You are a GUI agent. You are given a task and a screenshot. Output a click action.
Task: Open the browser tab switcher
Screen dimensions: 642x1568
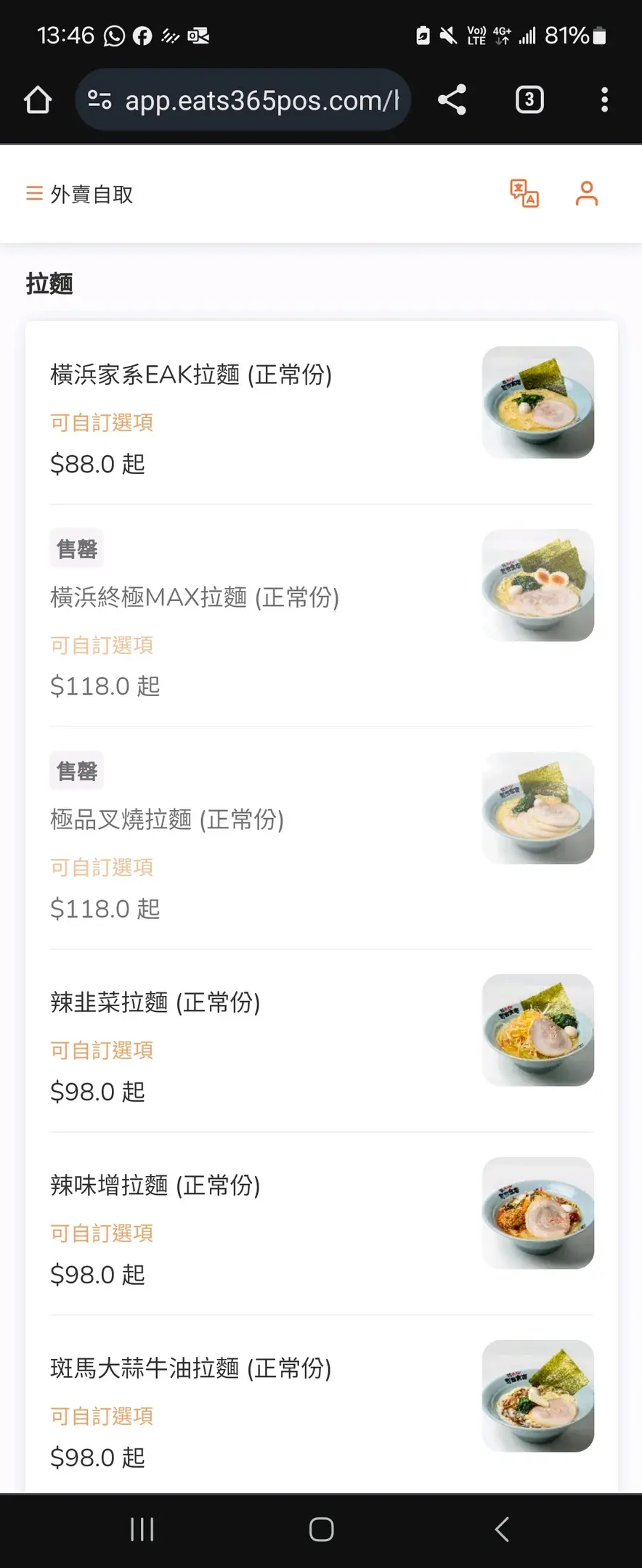529,100
